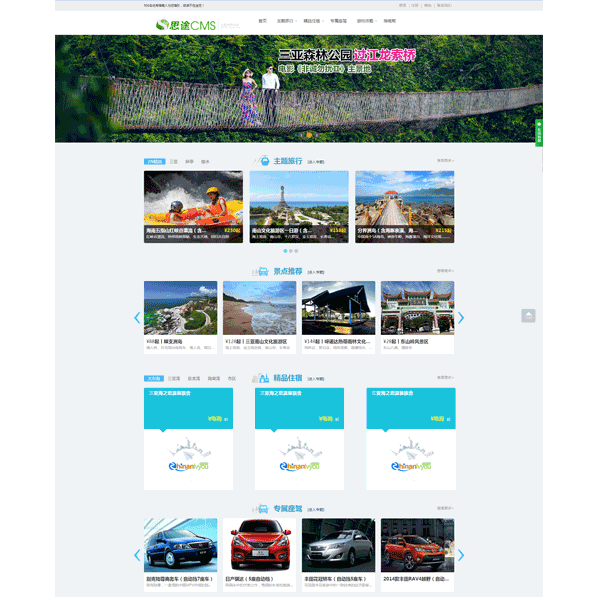
Task: Open the 东山岭风景区 attraction card
Action: click(x=417, y=315)
